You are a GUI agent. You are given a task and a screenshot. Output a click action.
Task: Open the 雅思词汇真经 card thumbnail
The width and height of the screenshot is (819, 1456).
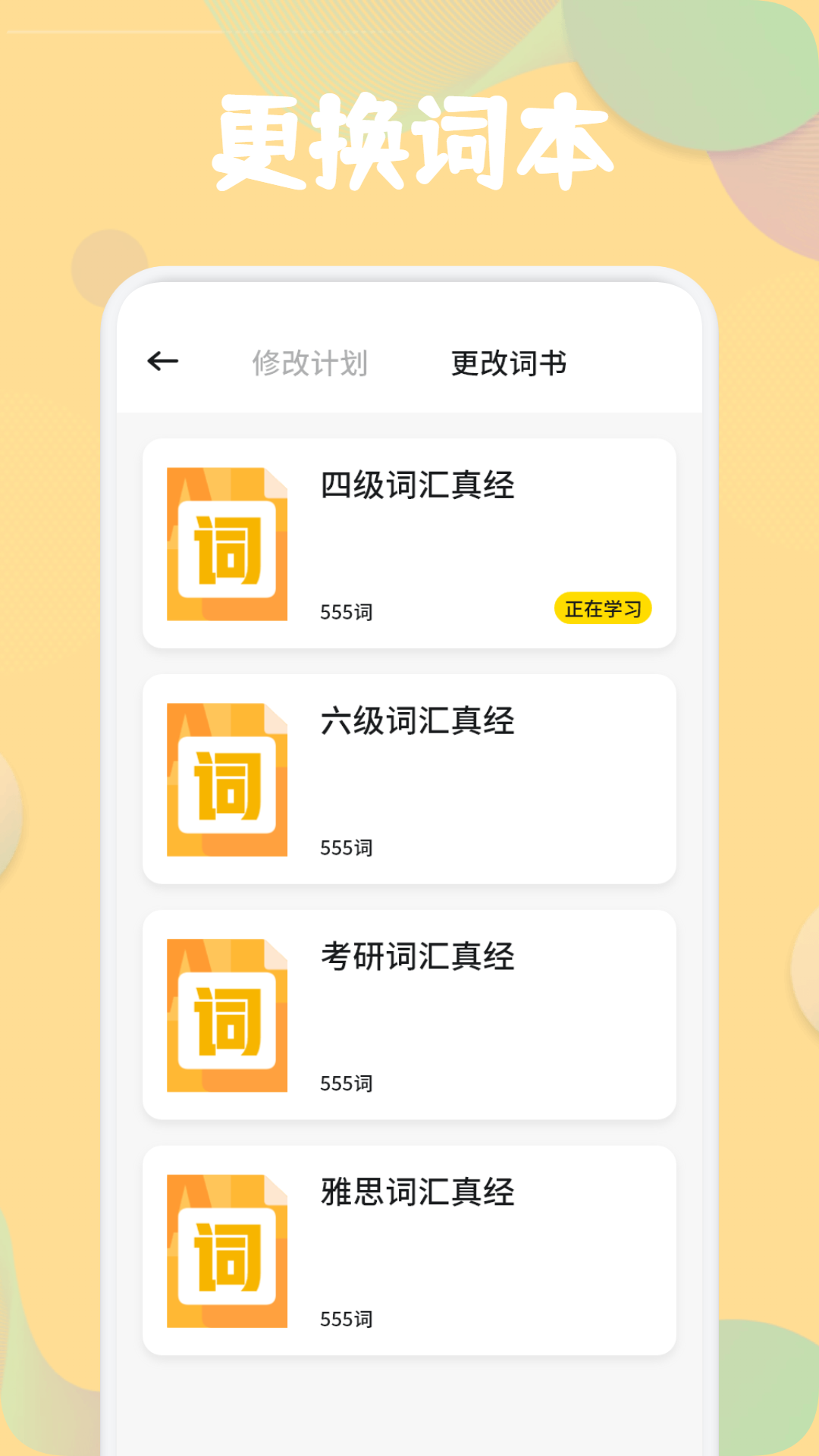point(226,1251)
